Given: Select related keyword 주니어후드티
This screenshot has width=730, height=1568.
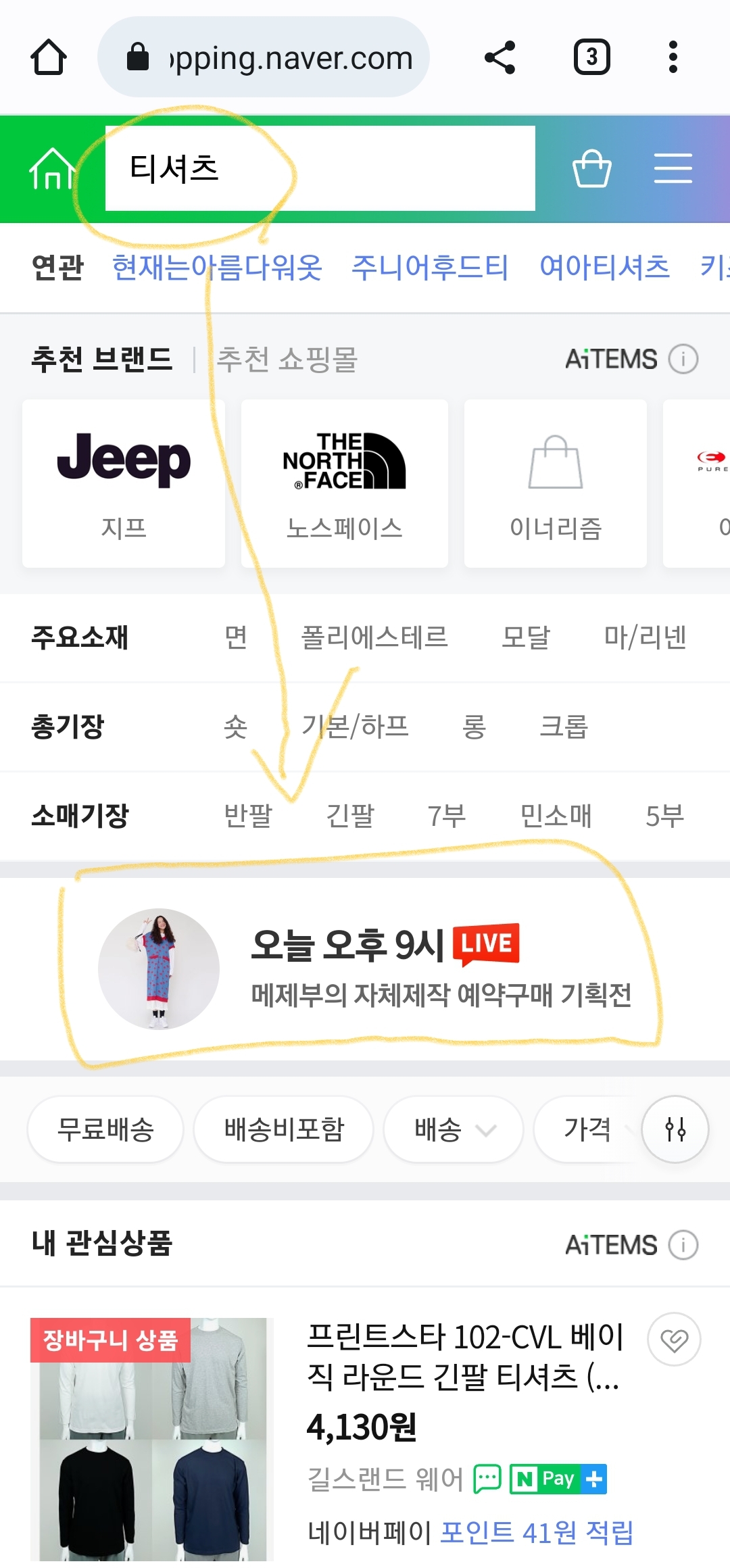Looking at the screenshot, I should click(429, 268).
